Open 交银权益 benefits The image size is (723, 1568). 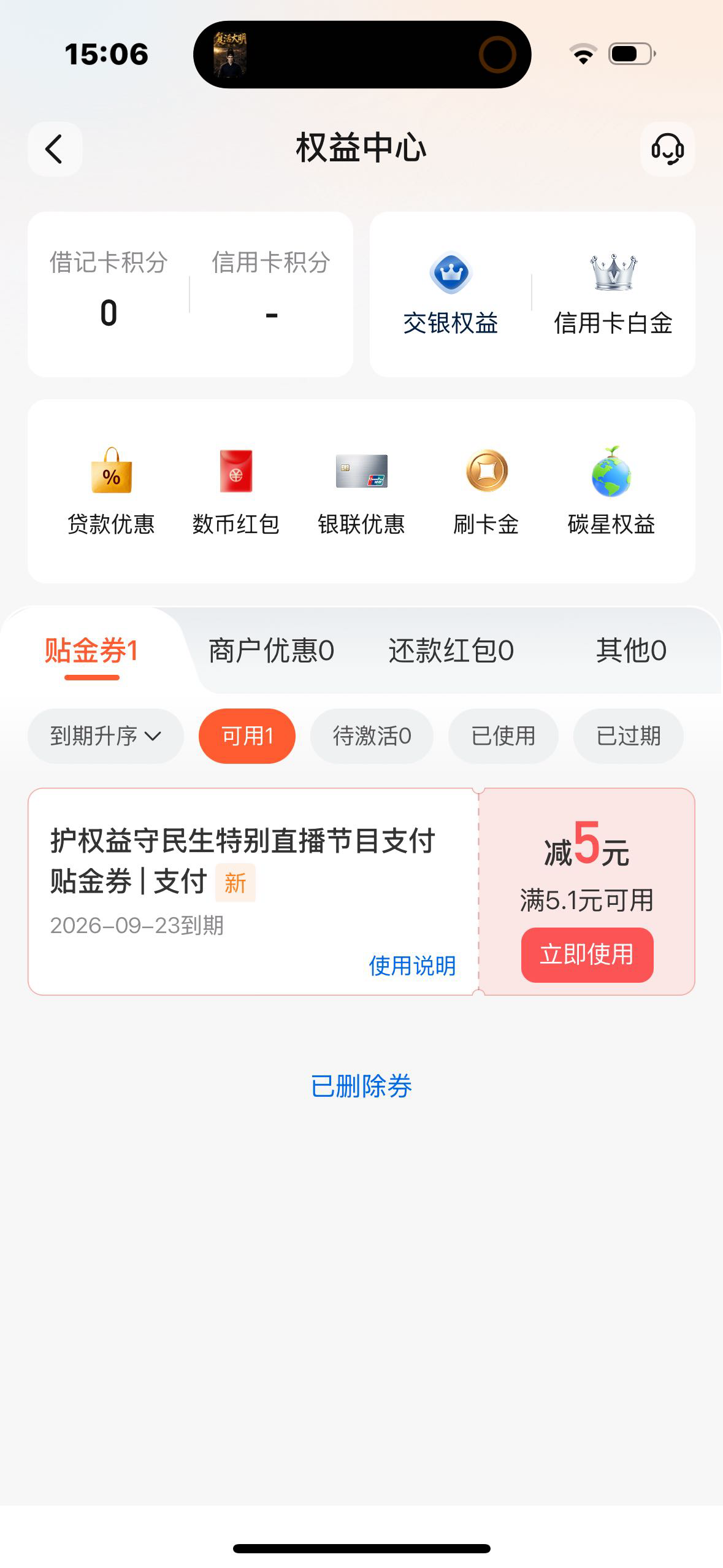tap(451, 294)
